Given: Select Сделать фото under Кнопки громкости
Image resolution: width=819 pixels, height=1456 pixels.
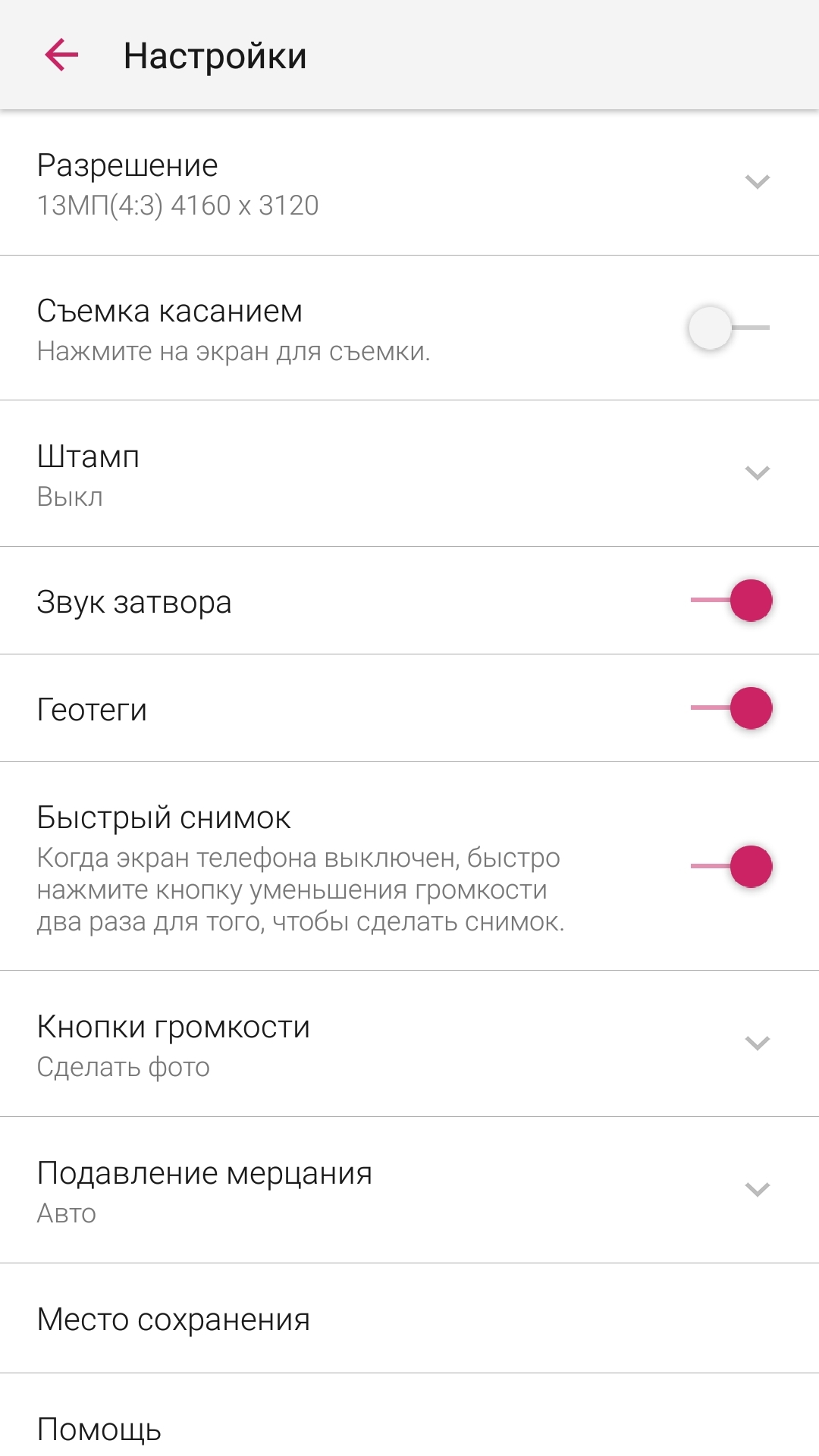Looking at the screenshot, I should pyautogui.click(x=124, y=1065).
